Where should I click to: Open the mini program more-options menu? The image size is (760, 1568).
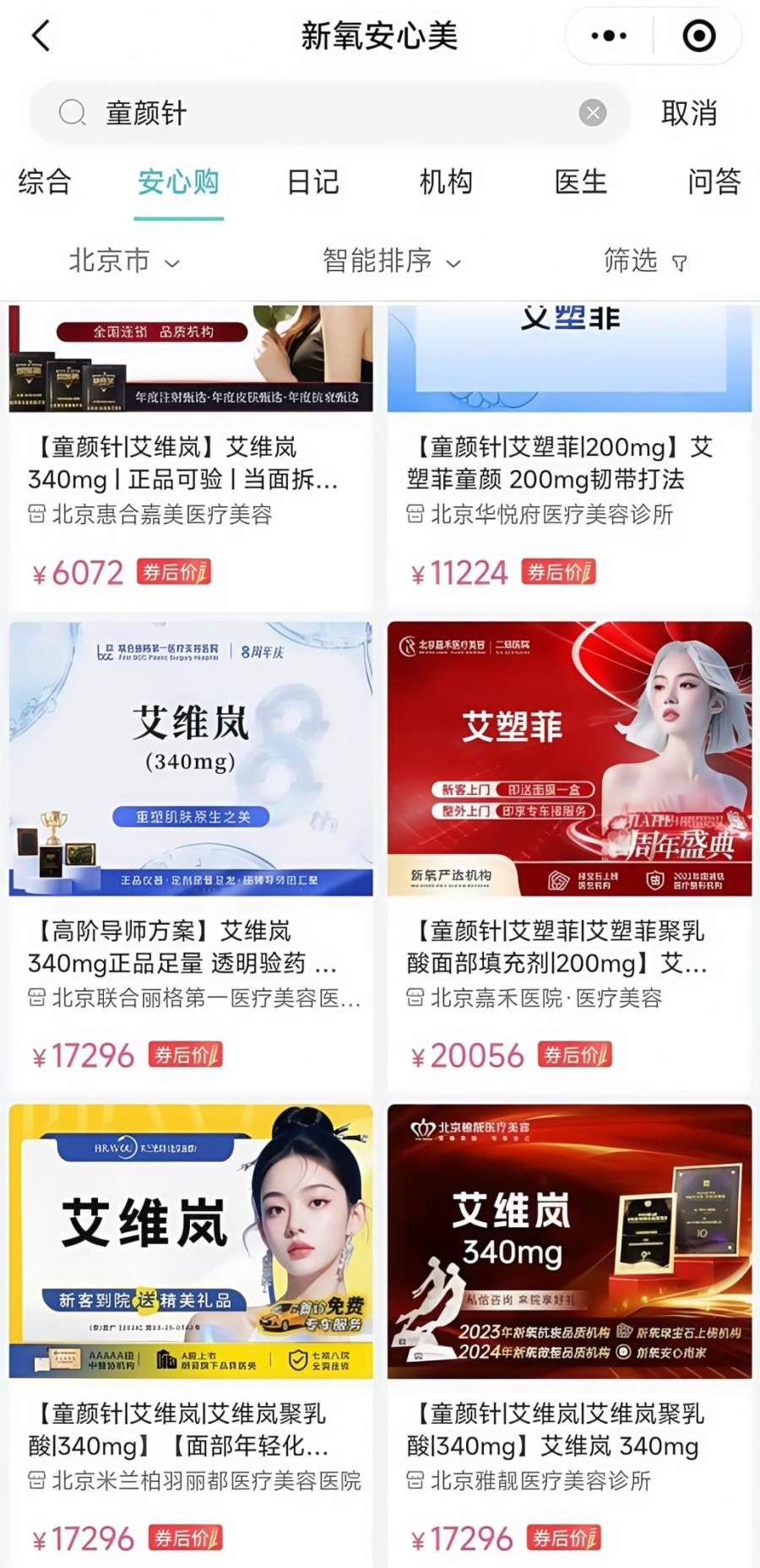[x=609, y=35]
